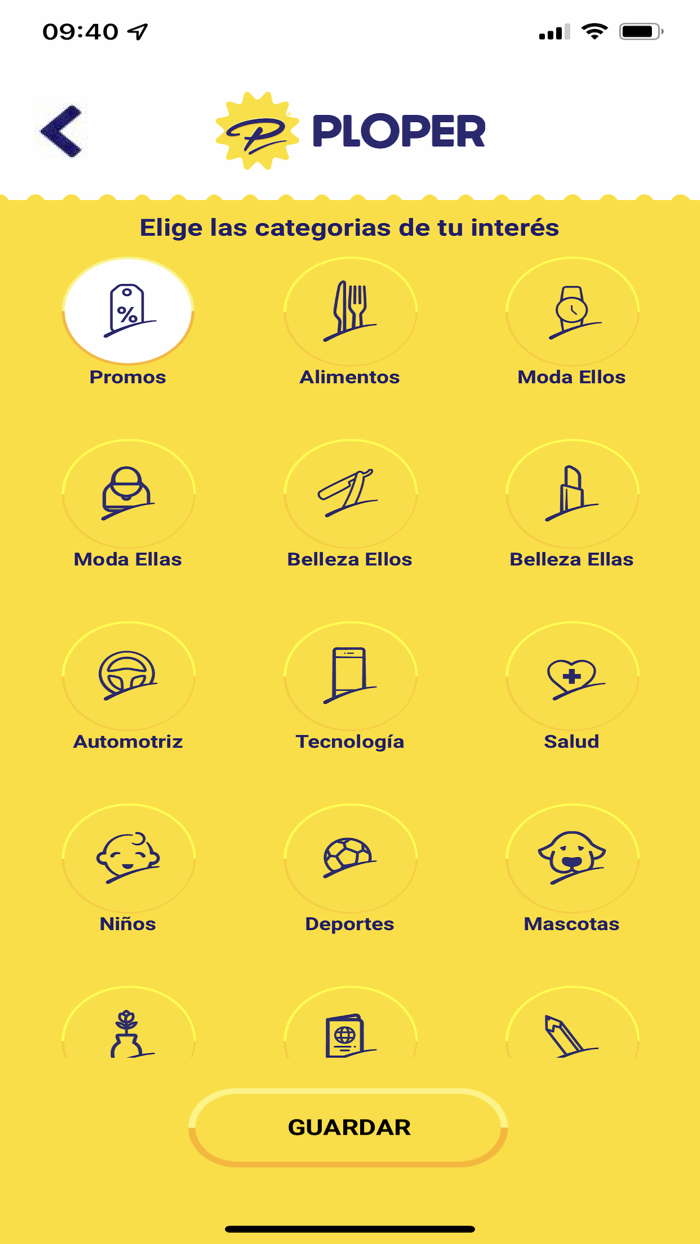The height and width of the screenshot is (1244, 700).
Task: Select the Mascotas category
Action: click(x=572, y=857)
